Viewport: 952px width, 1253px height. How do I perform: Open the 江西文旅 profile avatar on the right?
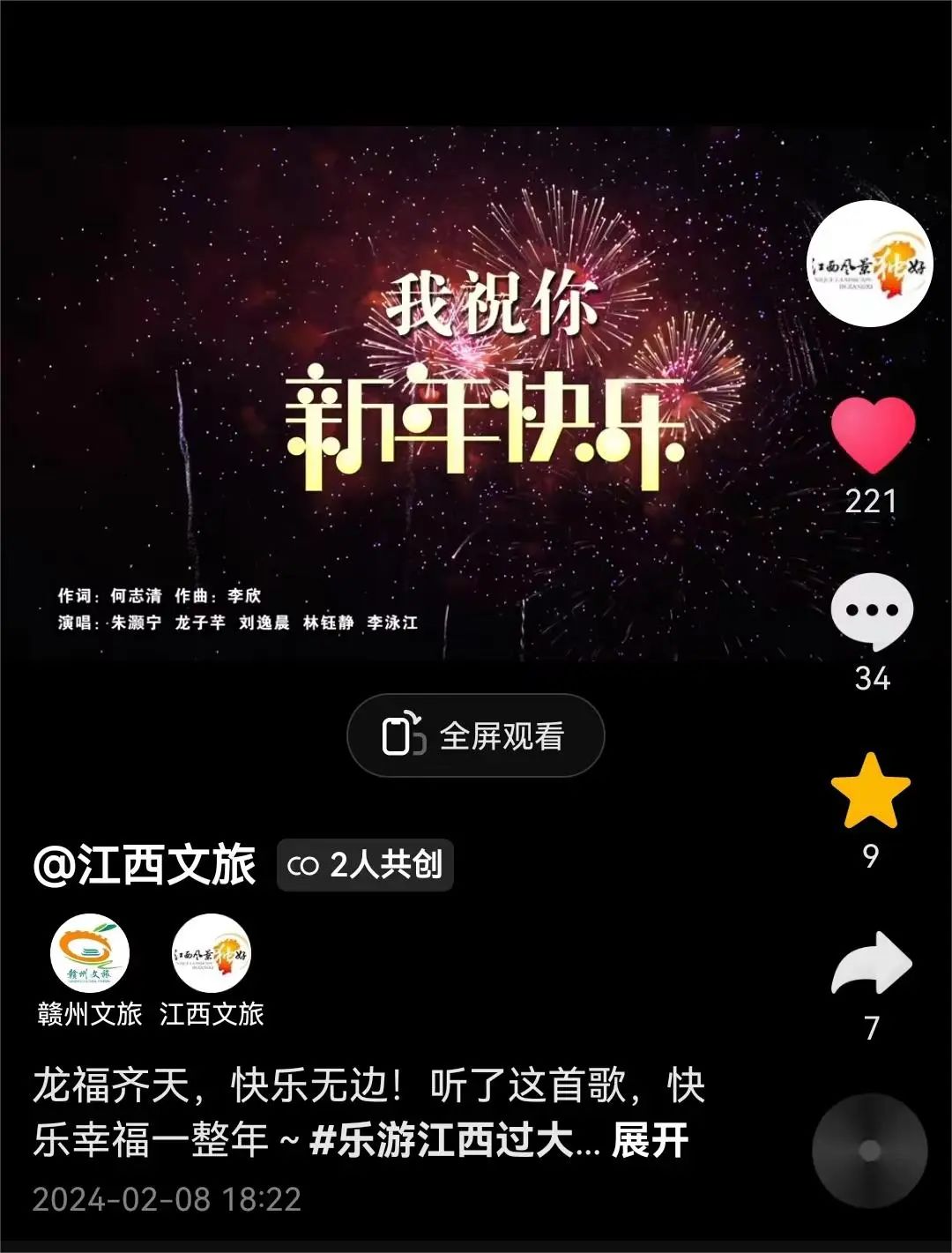pyautogui.click(x=870, y=264)
